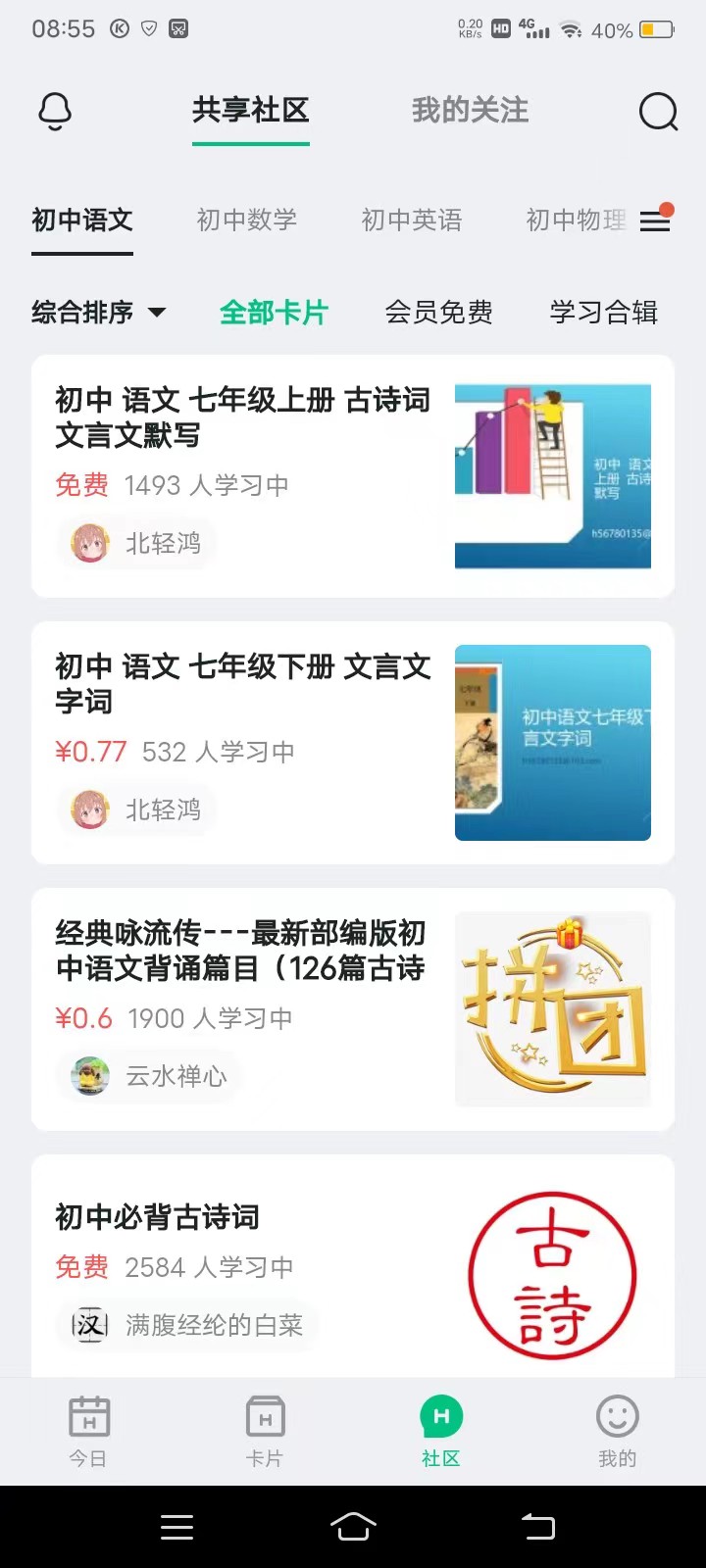706x1568 pixels.
Task: Expand the 初中物理 subject tab
Action: click(x=575, y=220)
